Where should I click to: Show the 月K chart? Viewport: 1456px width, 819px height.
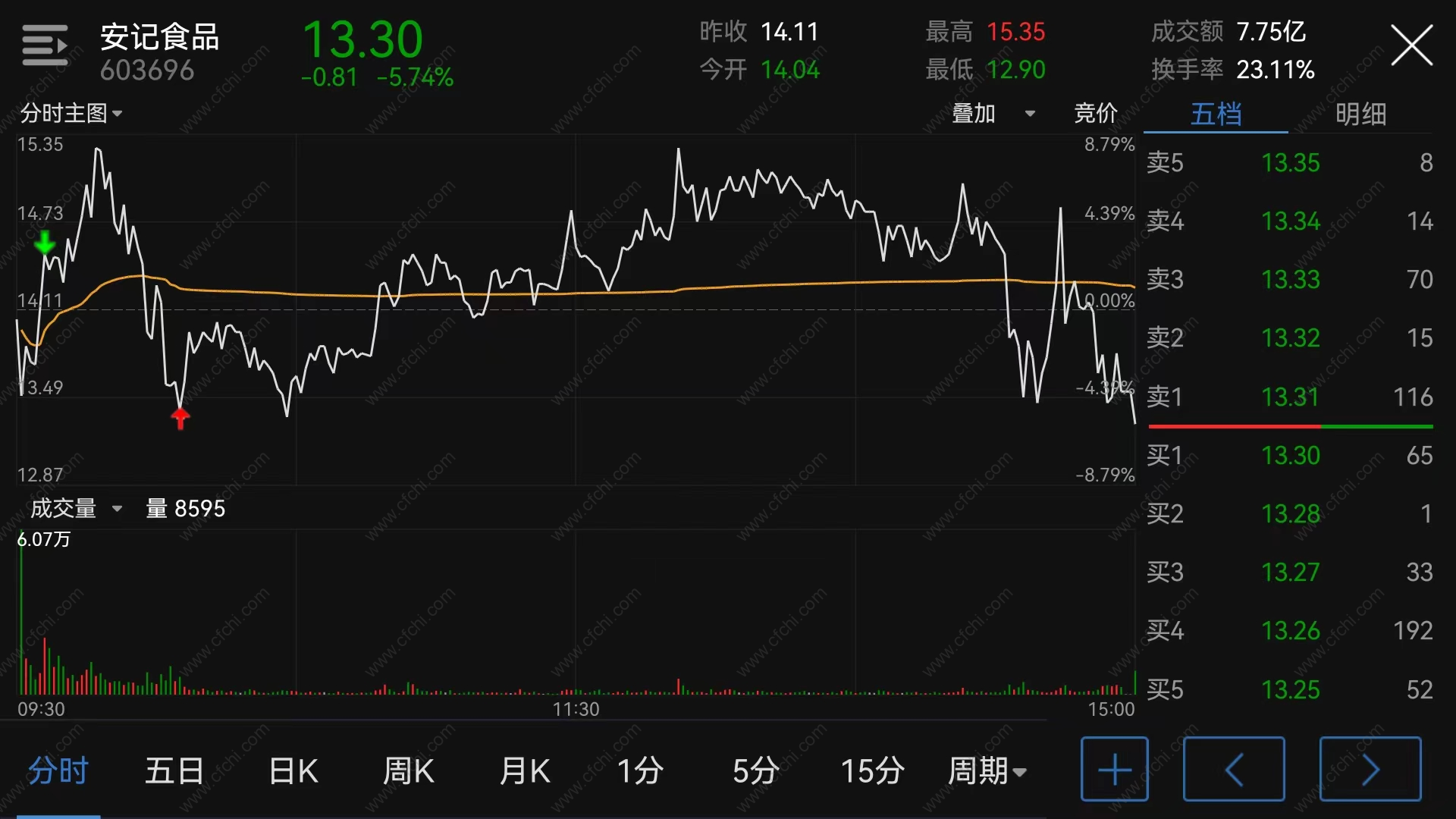pyautogui.click(x=525, y=771)
